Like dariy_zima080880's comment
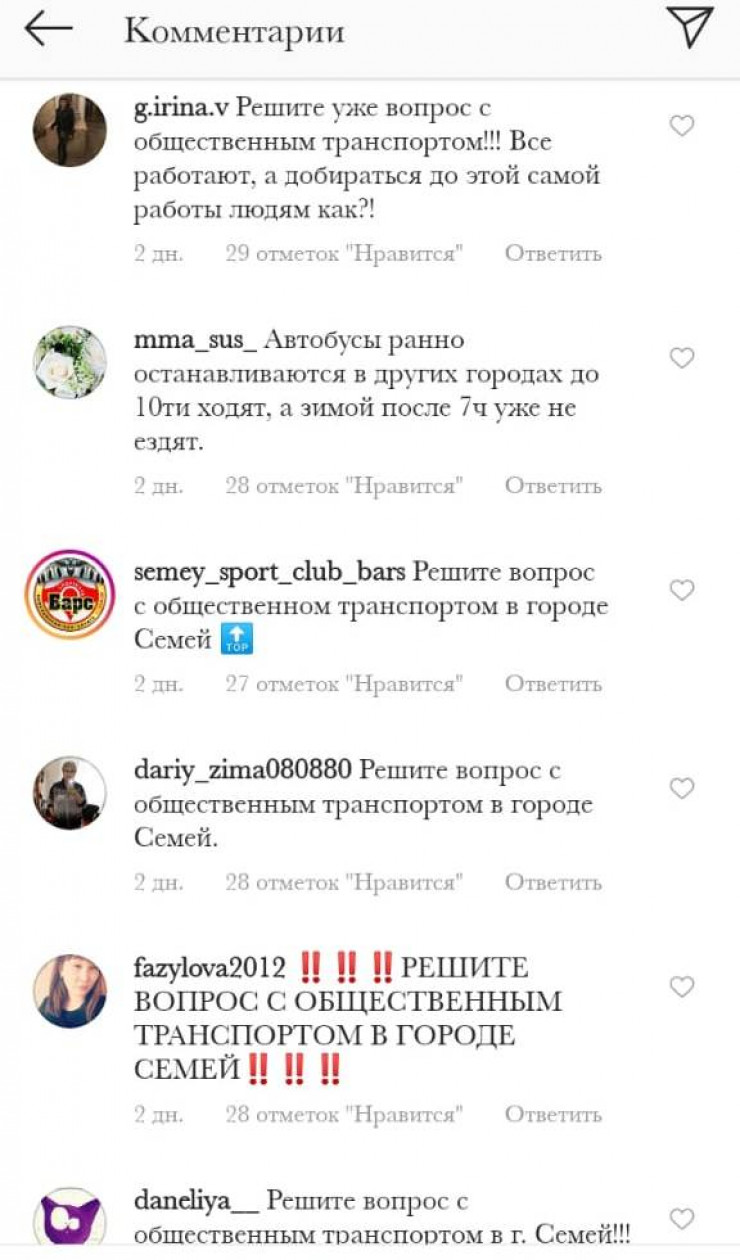Screen dimensions: 740x1260 [x=682, y=789]
